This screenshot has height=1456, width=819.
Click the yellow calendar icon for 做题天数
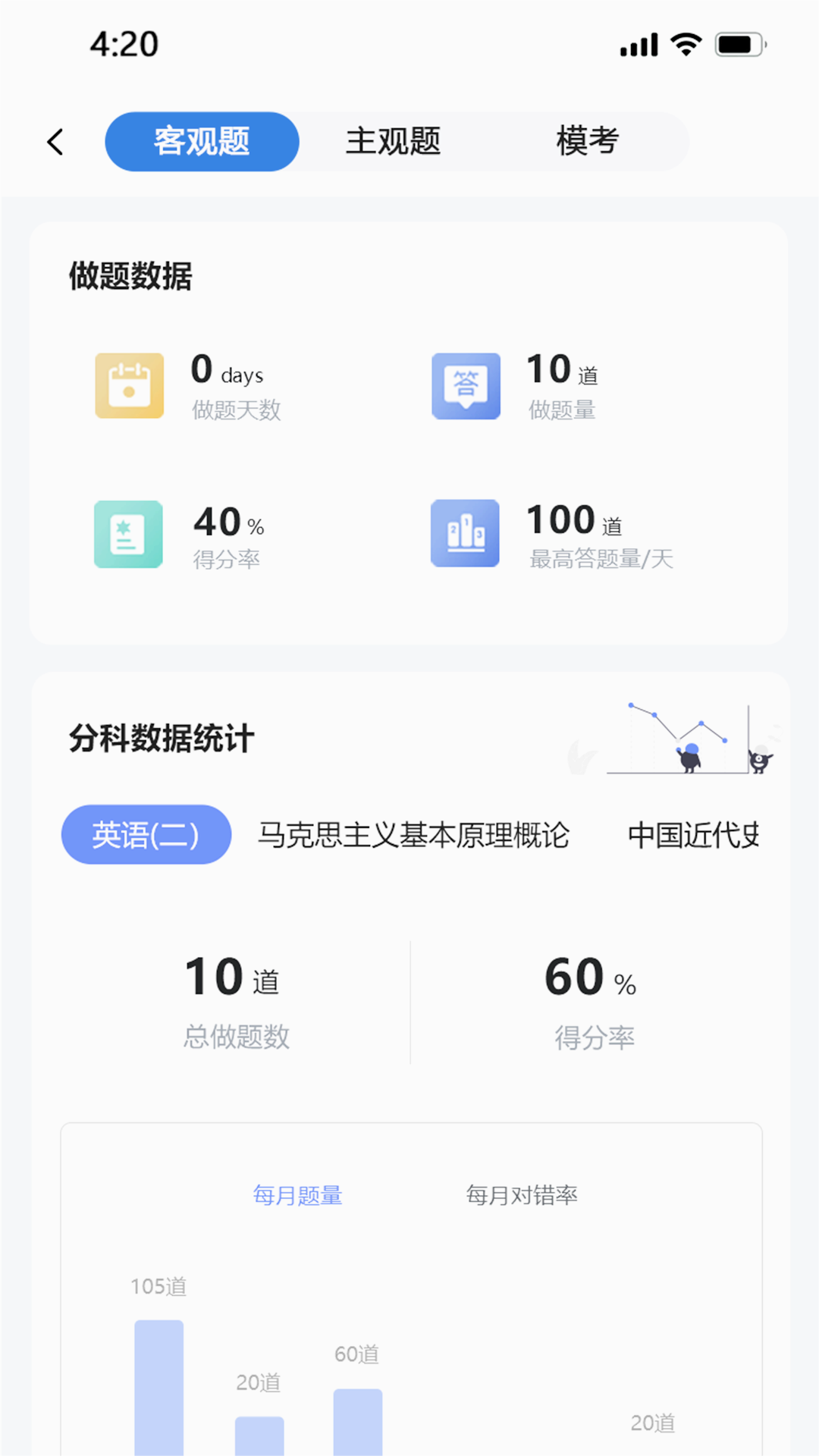point(129,385)
